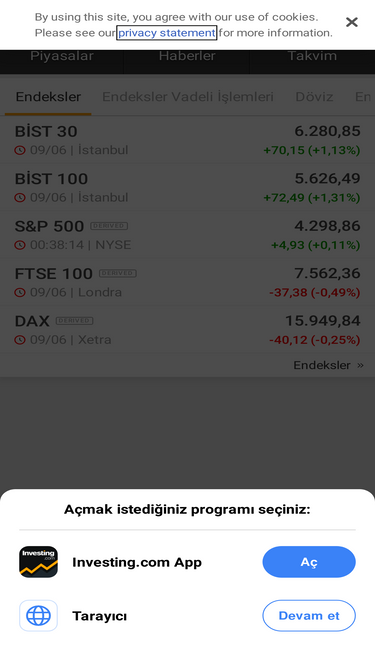
Task: Switch to the Haberler tab
Action: coord(187,56)
